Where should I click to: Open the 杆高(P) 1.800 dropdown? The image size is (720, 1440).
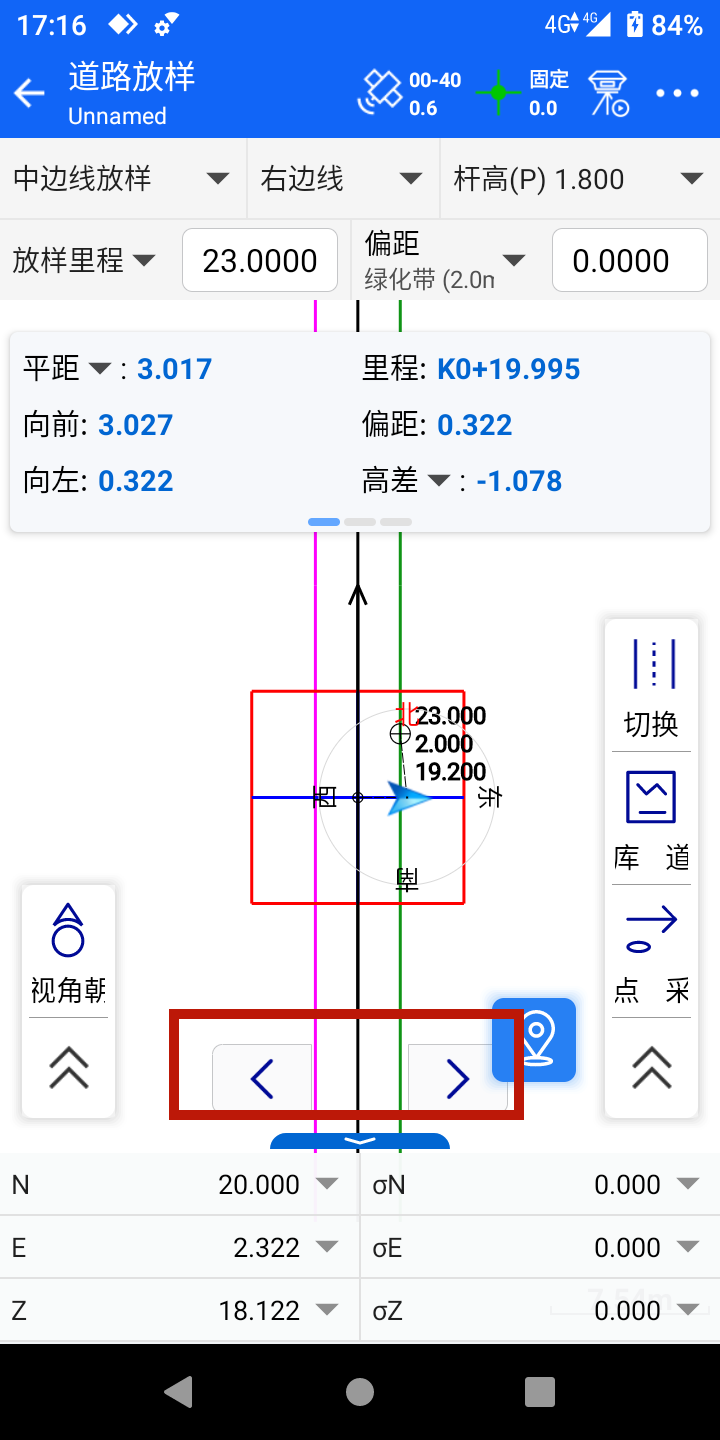(579, 179)
